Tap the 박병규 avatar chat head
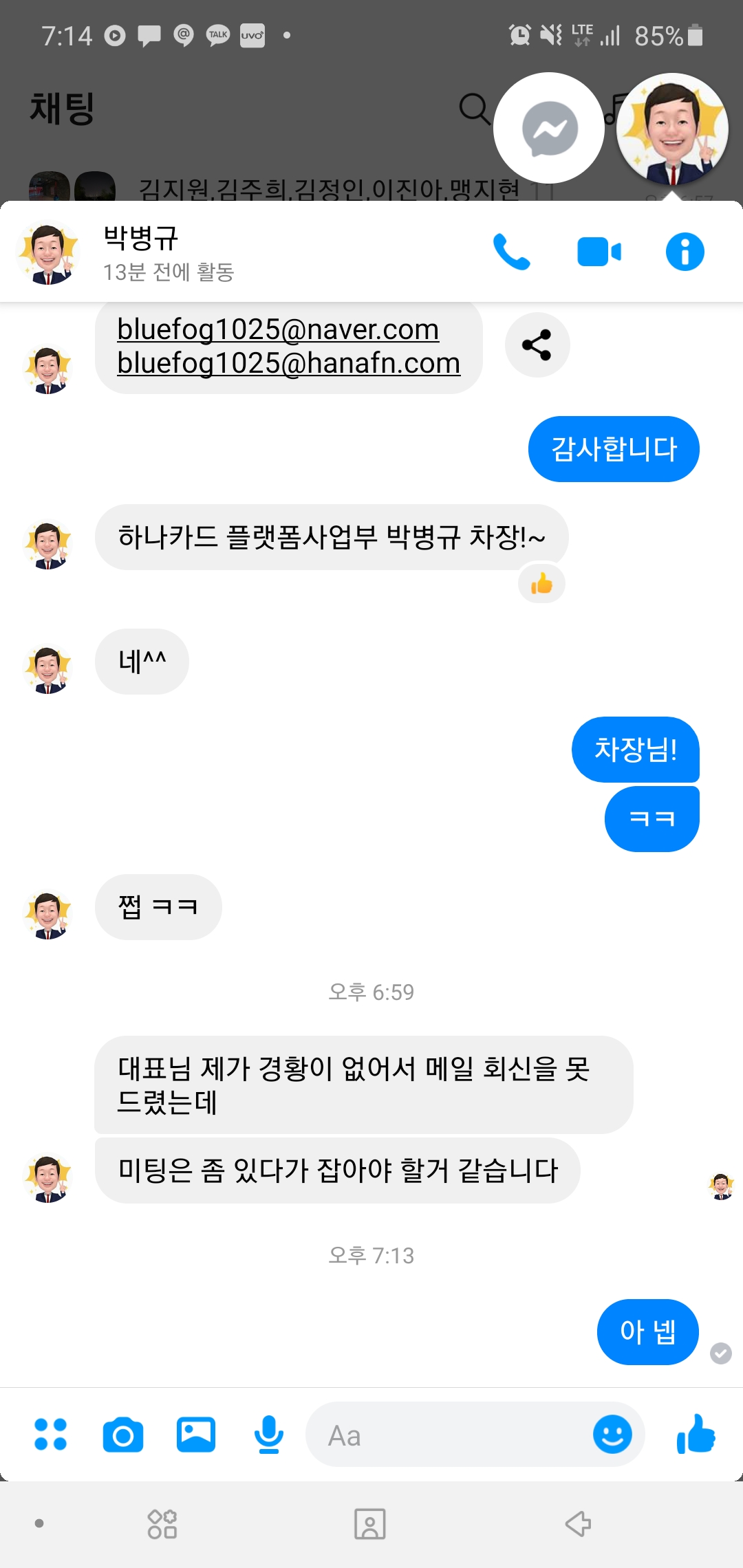The height and width of the screenshot is (1568, 743). [671, 129]
